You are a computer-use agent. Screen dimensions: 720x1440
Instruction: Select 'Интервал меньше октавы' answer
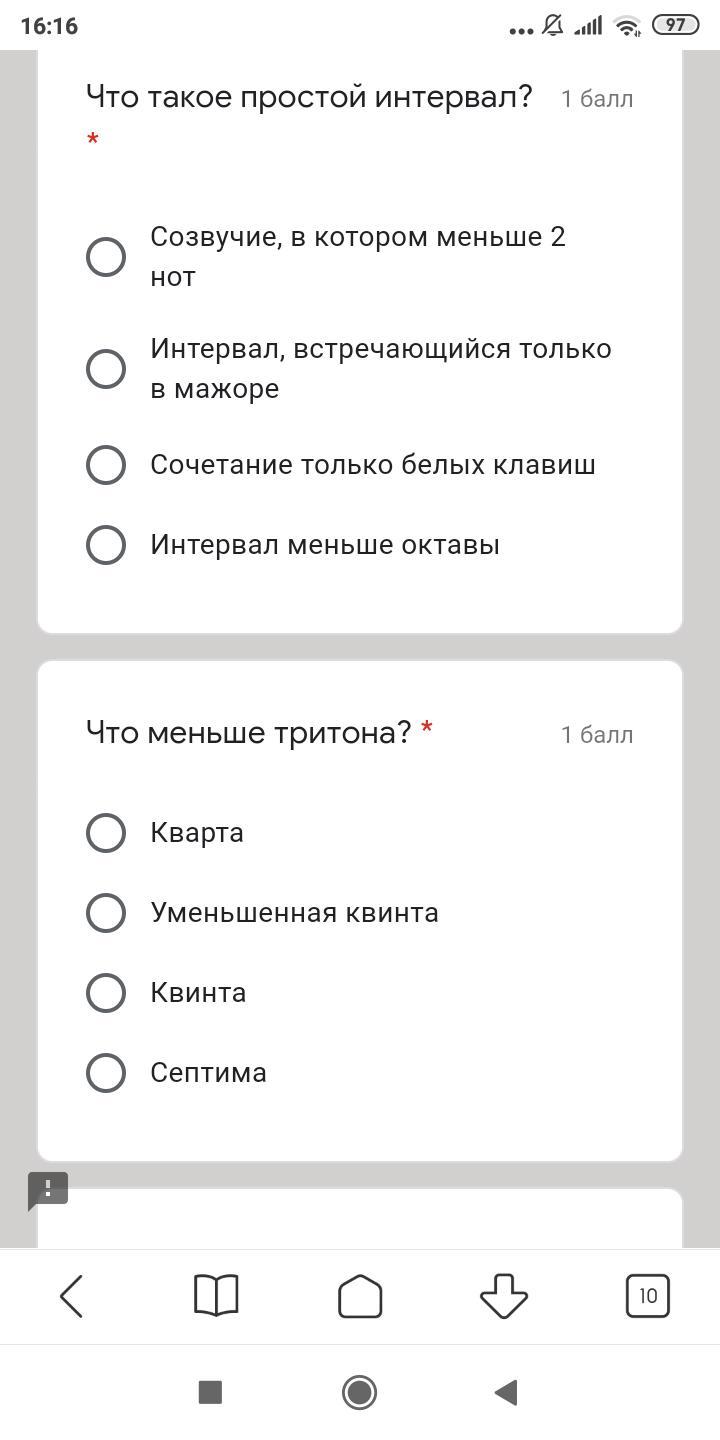106,545
